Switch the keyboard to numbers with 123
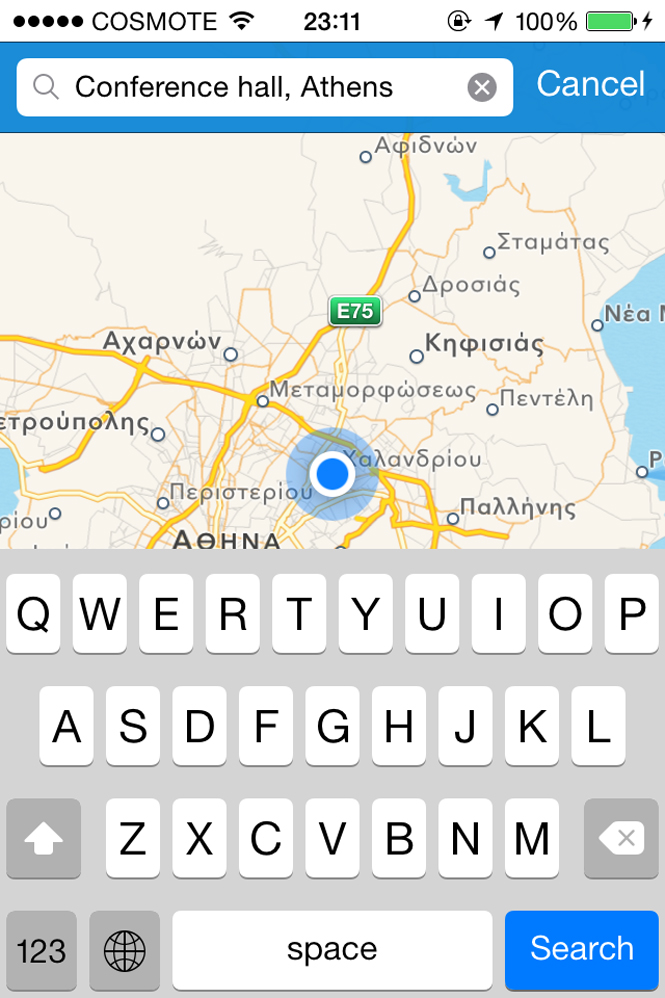The height and width of the screenshot is (998, 665). click(x=41, y=949)
